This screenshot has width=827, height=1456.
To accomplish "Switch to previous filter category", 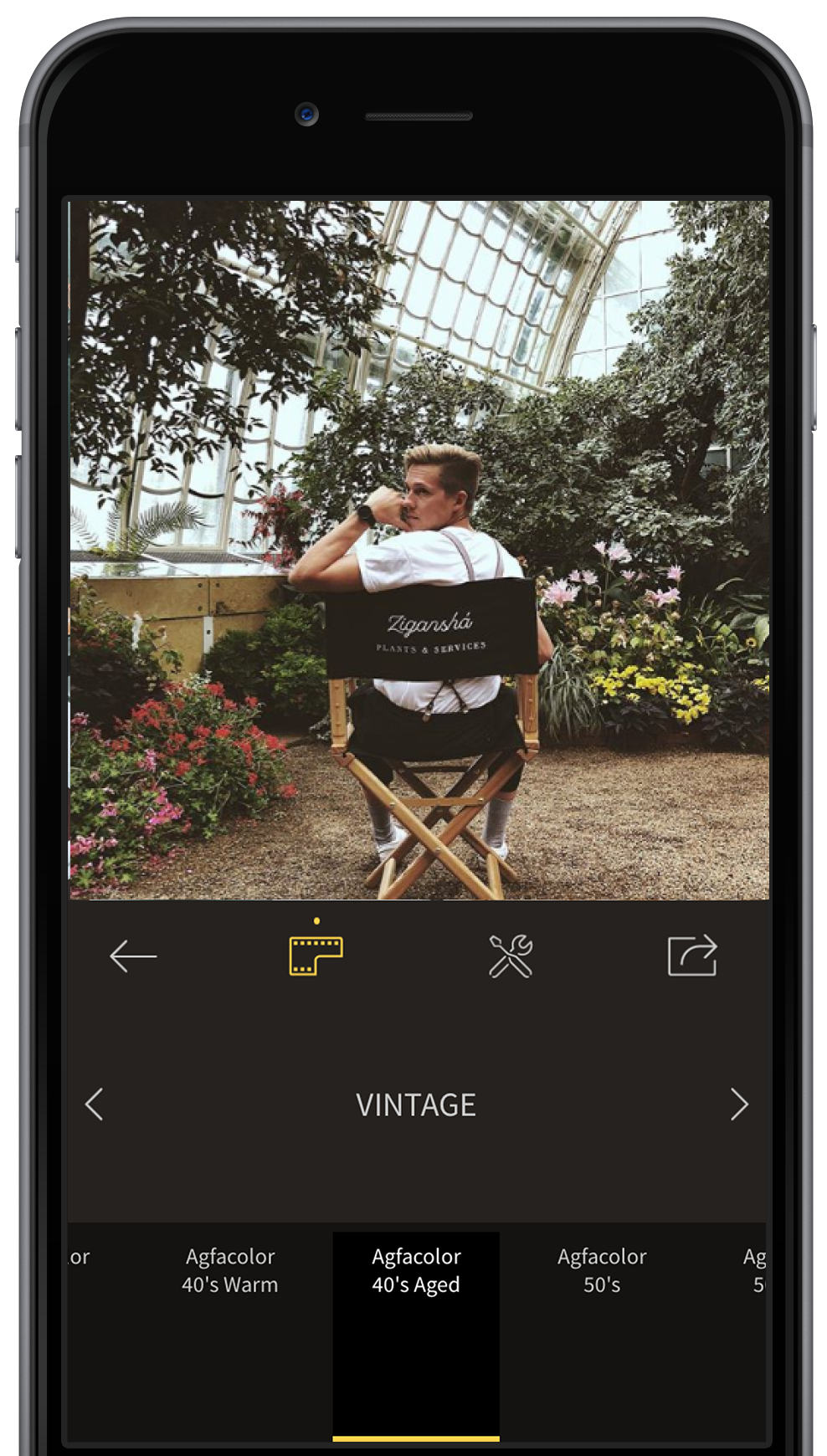I will [95, 1105].
